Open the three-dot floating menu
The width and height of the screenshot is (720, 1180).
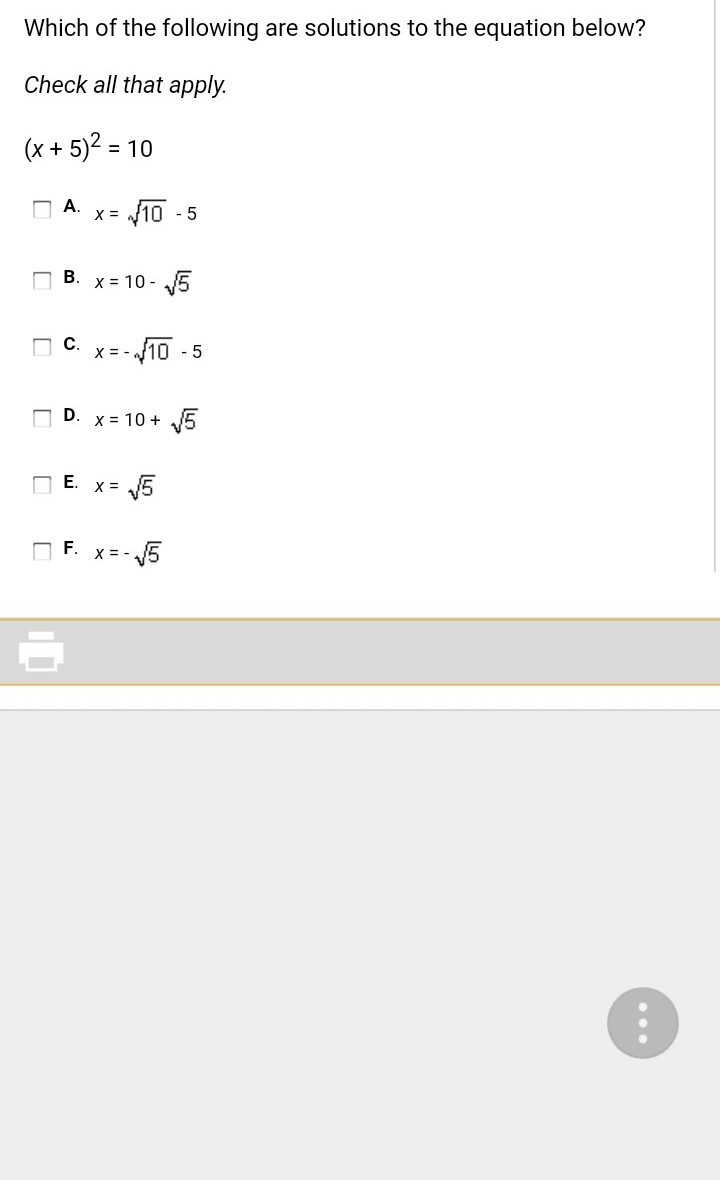[643, 1023]
